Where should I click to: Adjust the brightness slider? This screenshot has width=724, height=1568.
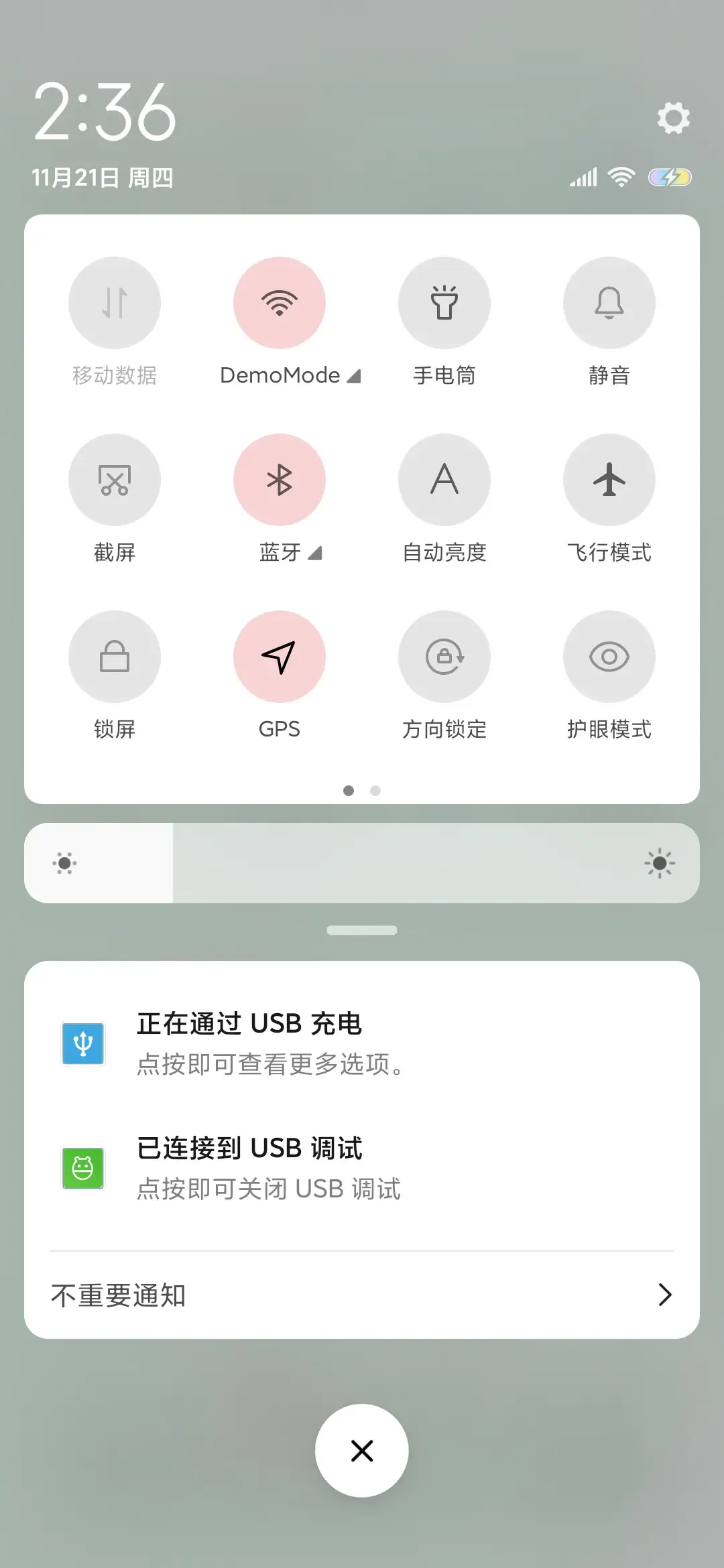(x=362, y=863)
